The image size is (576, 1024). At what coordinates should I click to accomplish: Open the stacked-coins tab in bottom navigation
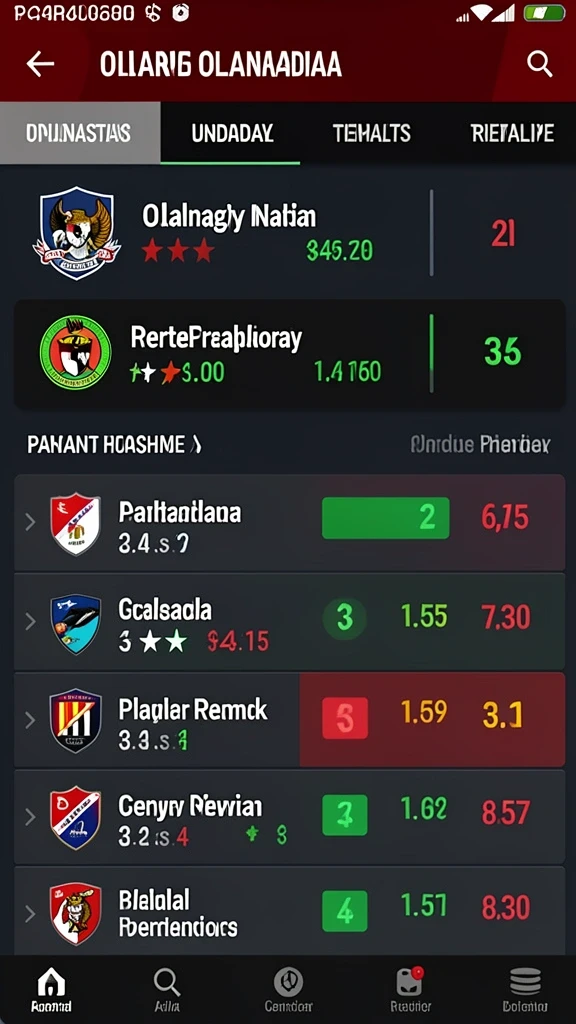tap(525, 990)
